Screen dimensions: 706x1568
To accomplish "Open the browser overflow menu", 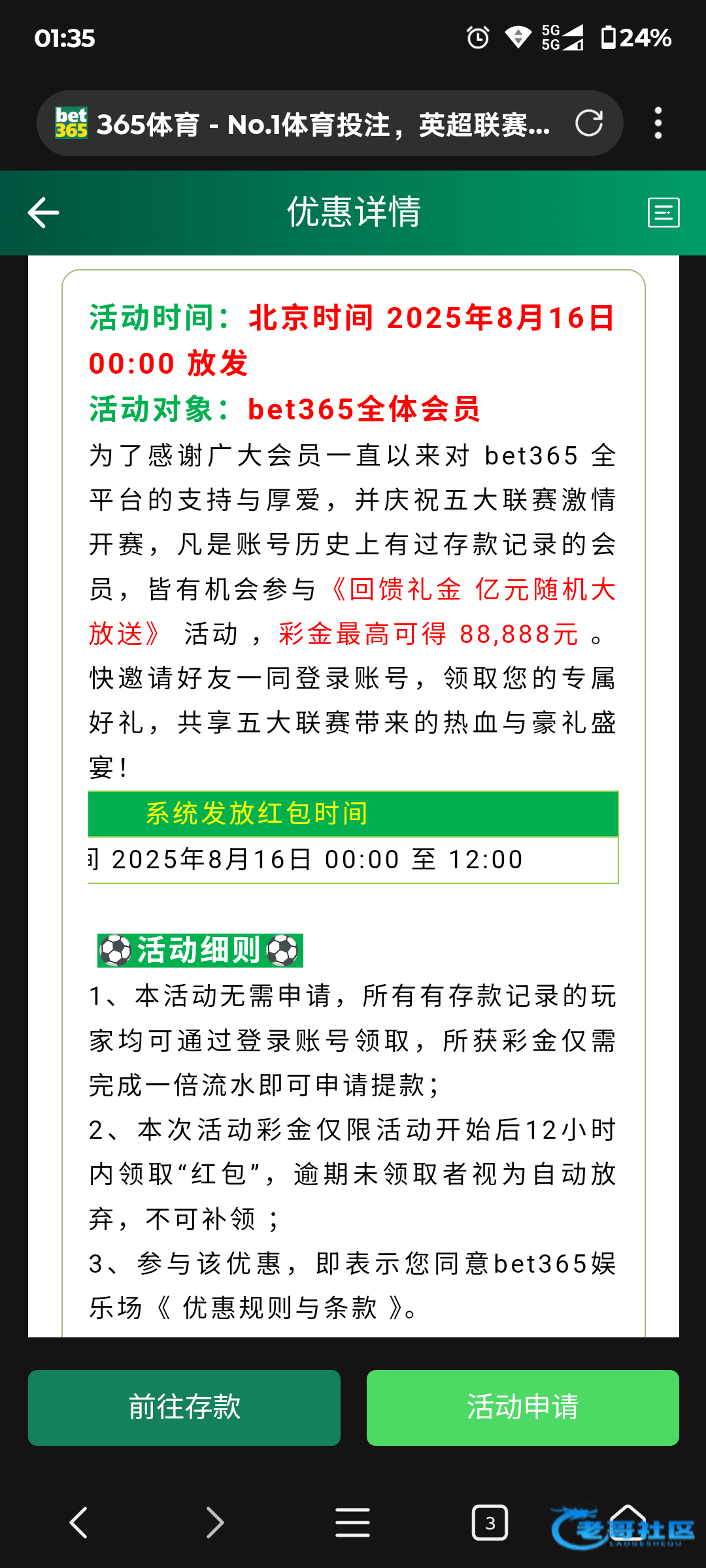I will 658,123.
